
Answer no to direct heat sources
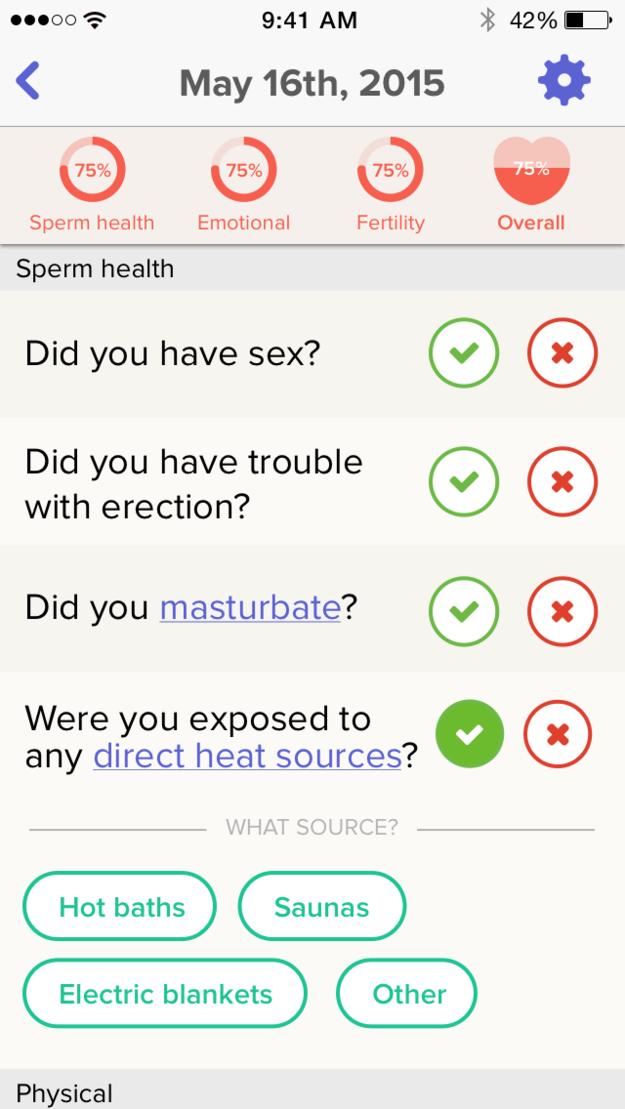558,735
